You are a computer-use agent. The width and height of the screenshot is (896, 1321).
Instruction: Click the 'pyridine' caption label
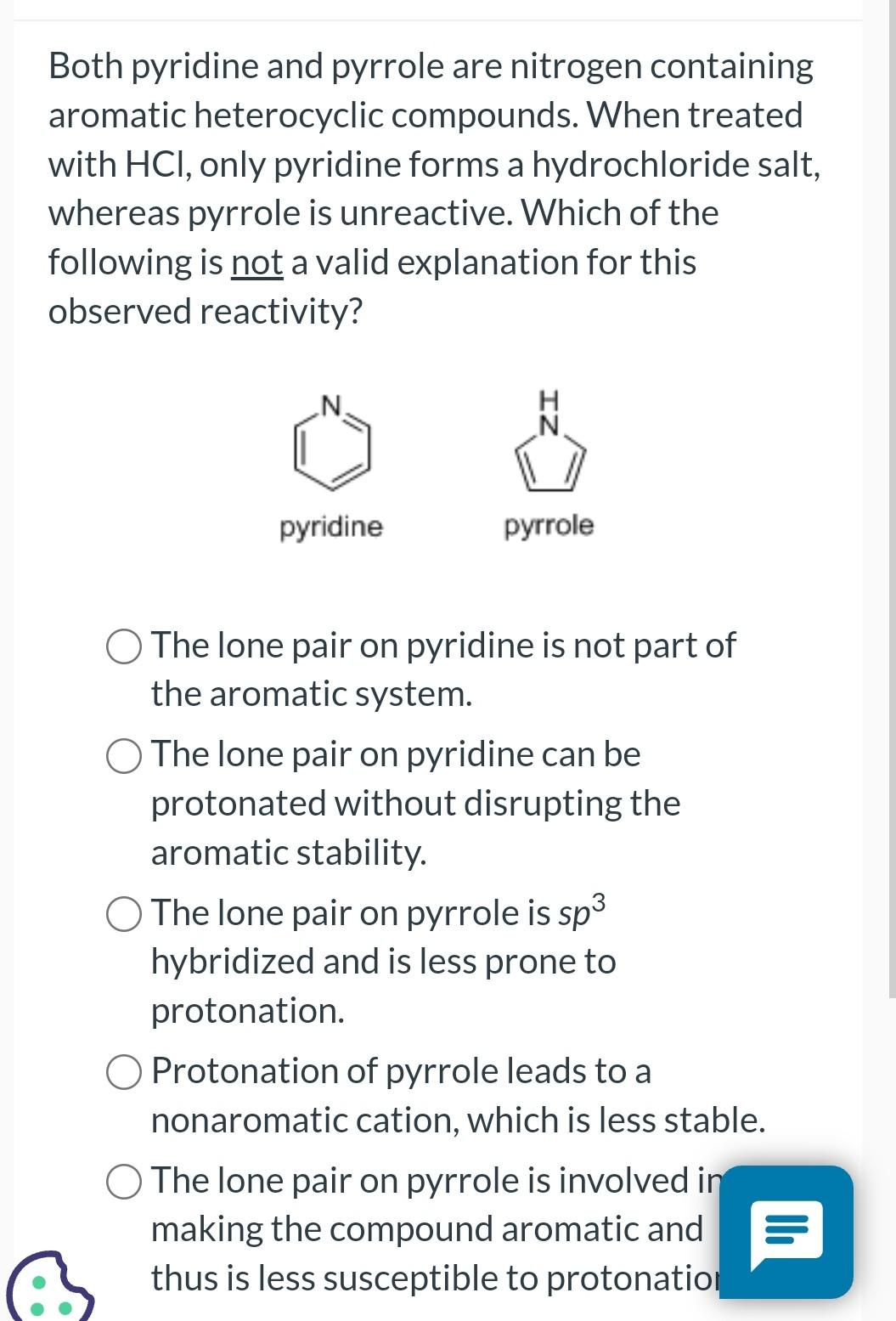point(330,528)
